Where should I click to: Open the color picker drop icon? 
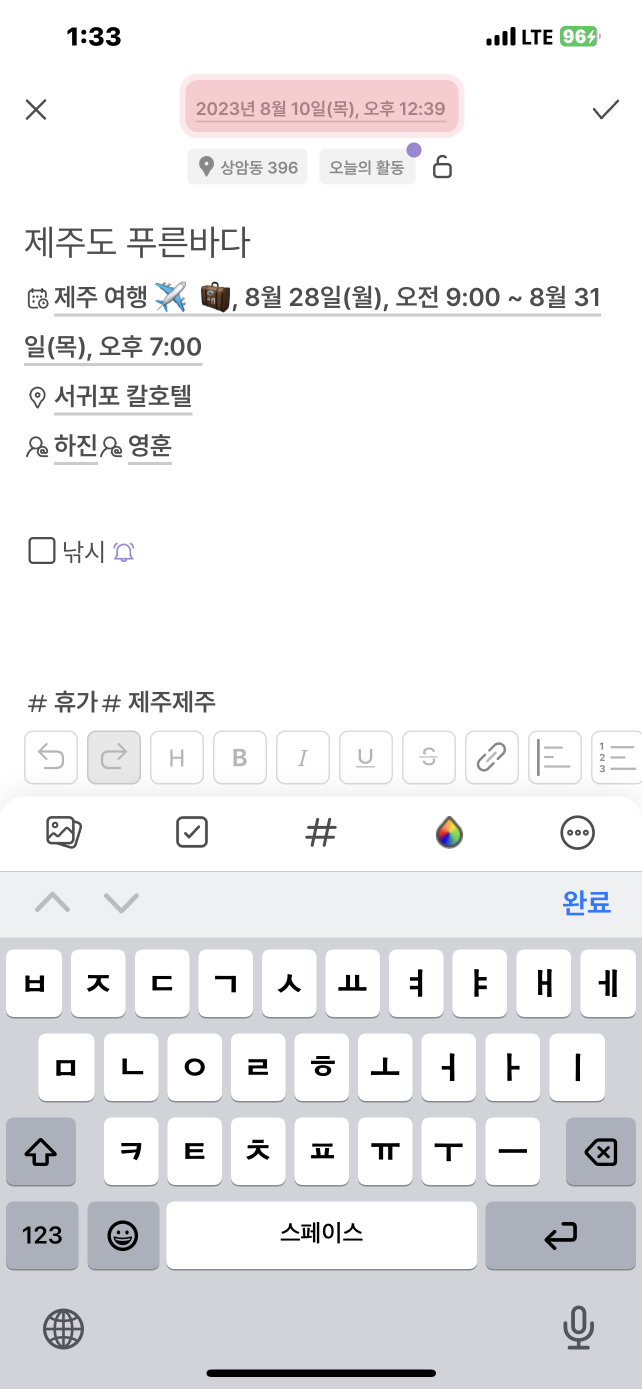pyautogui.click(x=450, y=832)
